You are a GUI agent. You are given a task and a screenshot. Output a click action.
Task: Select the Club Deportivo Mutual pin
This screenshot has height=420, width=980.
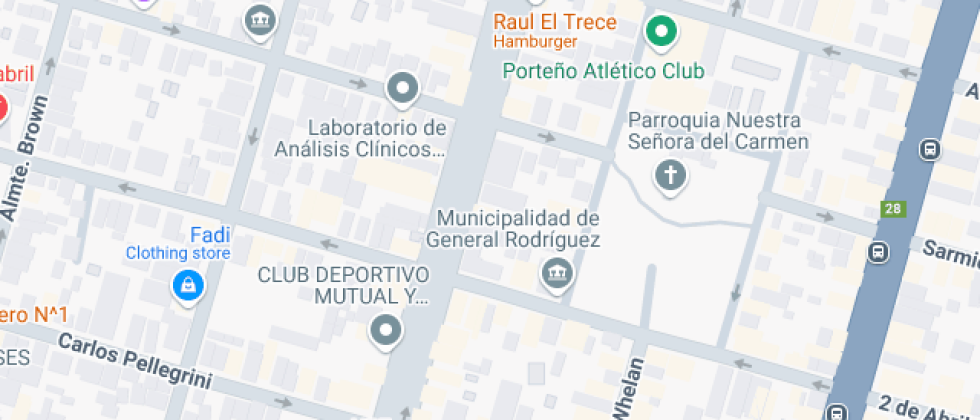click(386, 329)
